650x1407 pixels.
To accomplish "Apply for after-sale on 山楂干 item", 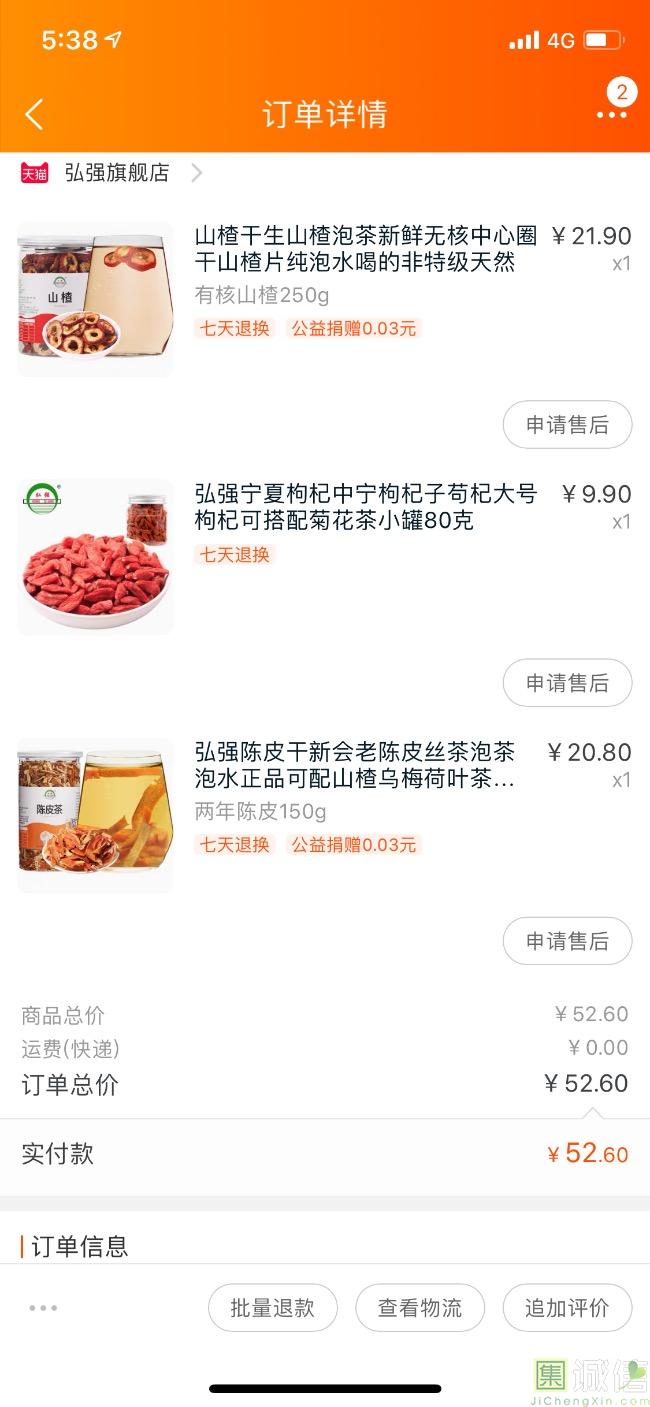I will [567, 425].
